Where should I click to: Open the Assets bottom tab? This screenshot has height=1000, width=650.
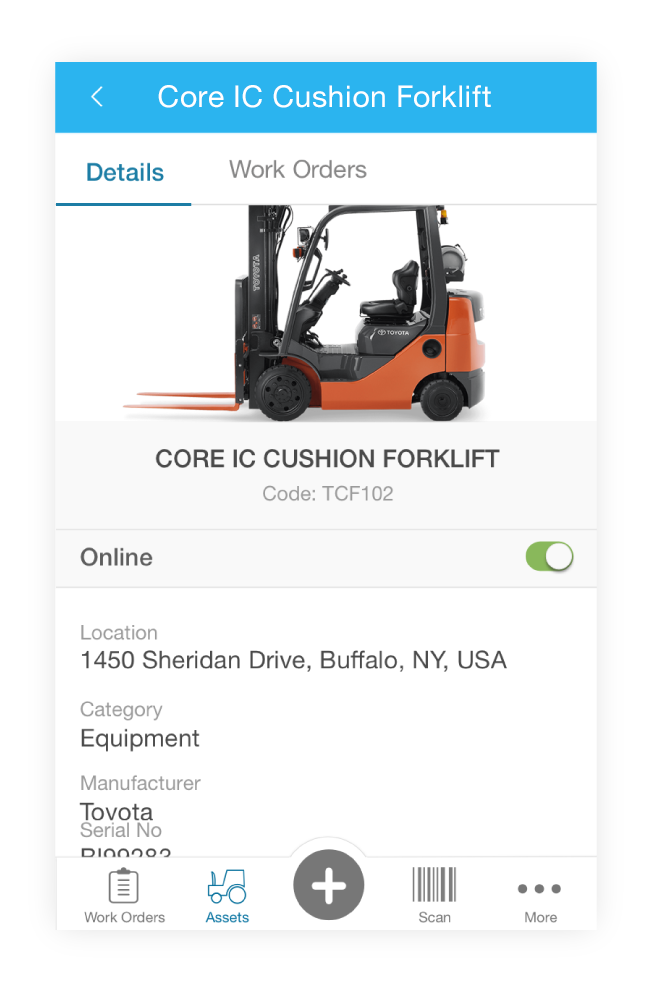click(x=227, y=896)
